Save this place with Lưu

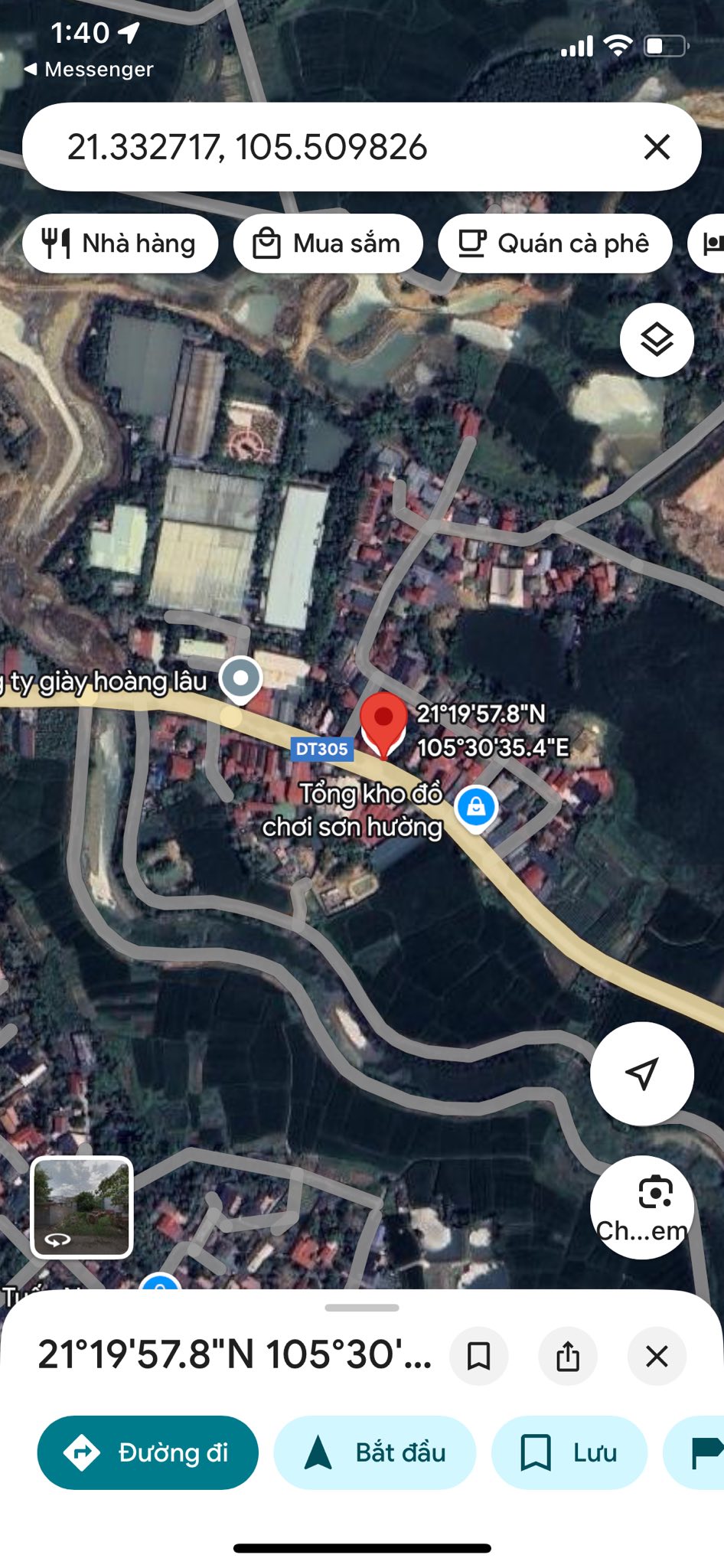tap(569, 1452)
